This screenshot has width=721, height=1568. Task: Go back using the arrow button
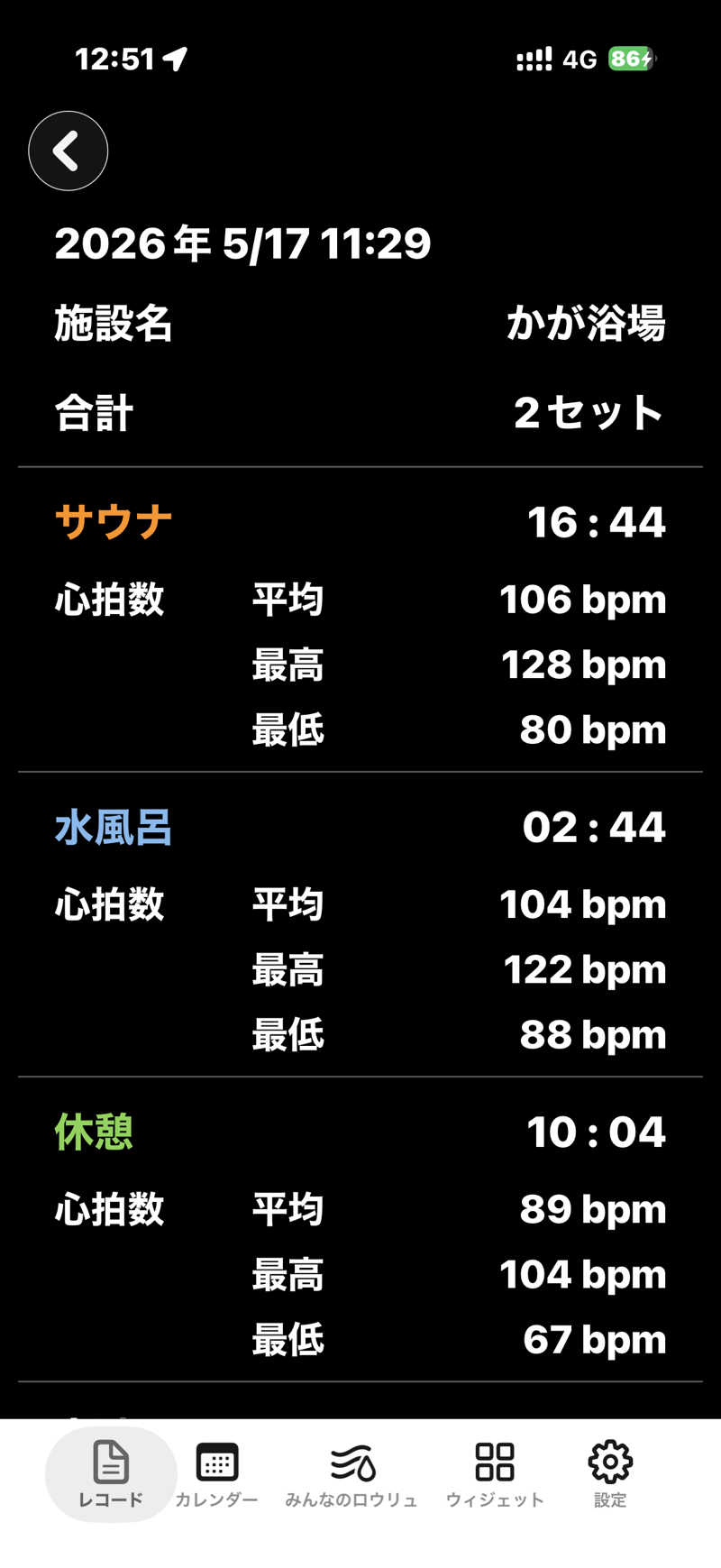point(68,151)
